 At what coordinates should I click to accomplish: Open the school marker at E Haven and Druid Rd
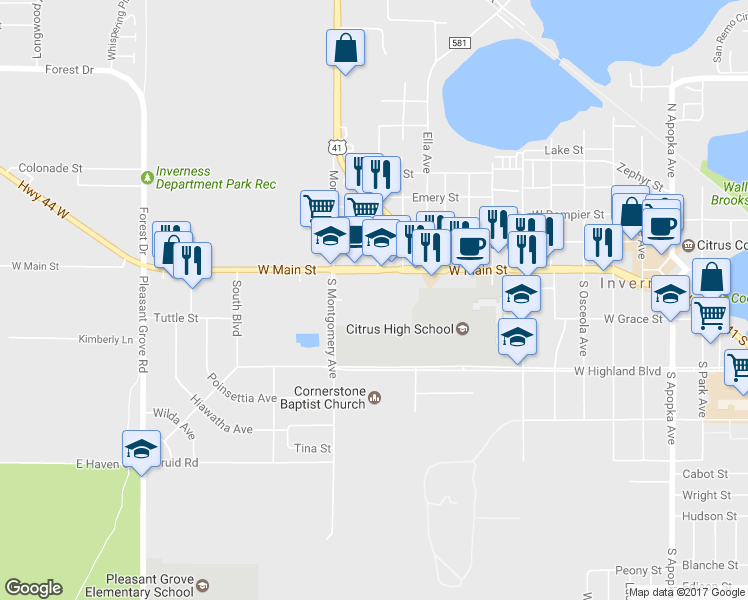click(x=141, y=449)
